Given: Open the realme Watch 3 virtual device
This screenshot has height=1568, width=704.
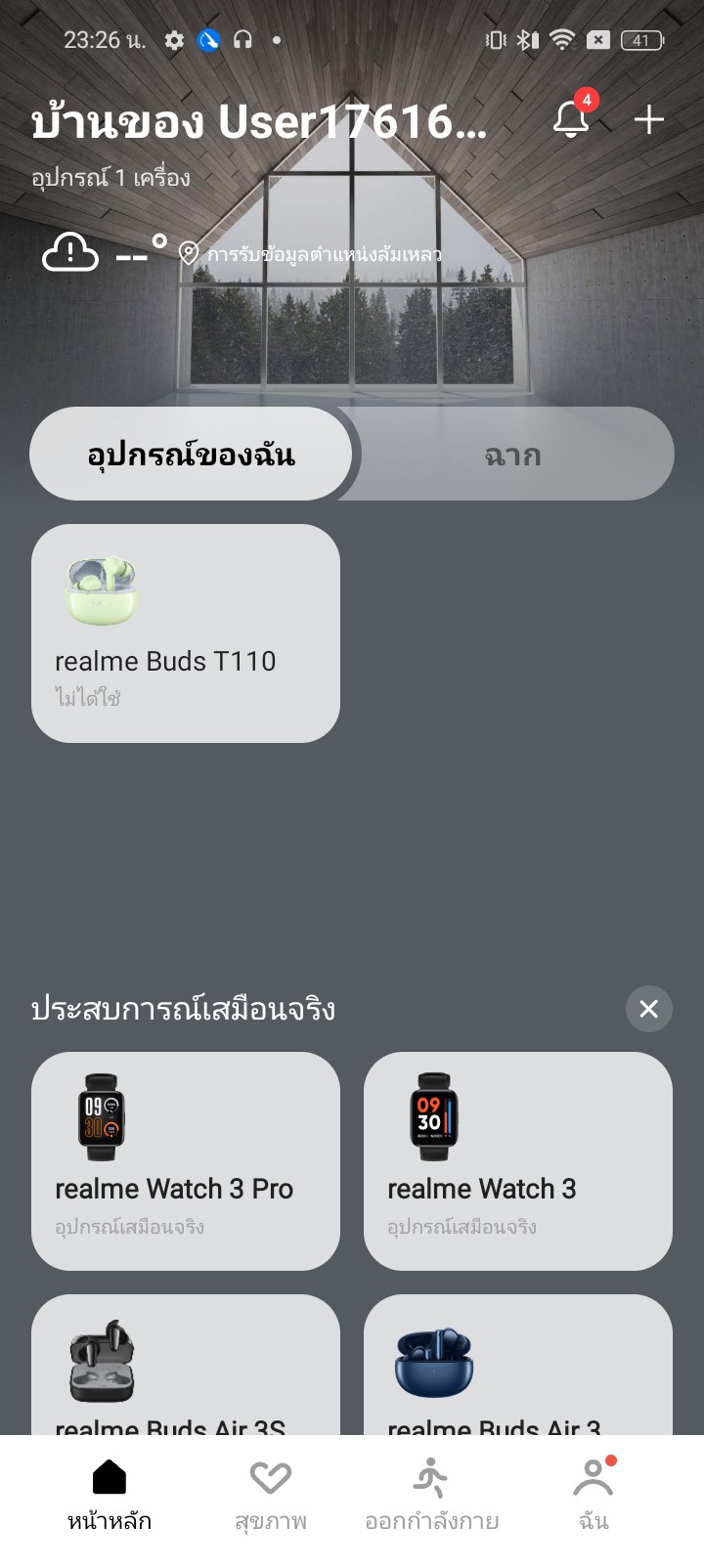Looking at the screenshot, I should click(x=518, y=1160).
